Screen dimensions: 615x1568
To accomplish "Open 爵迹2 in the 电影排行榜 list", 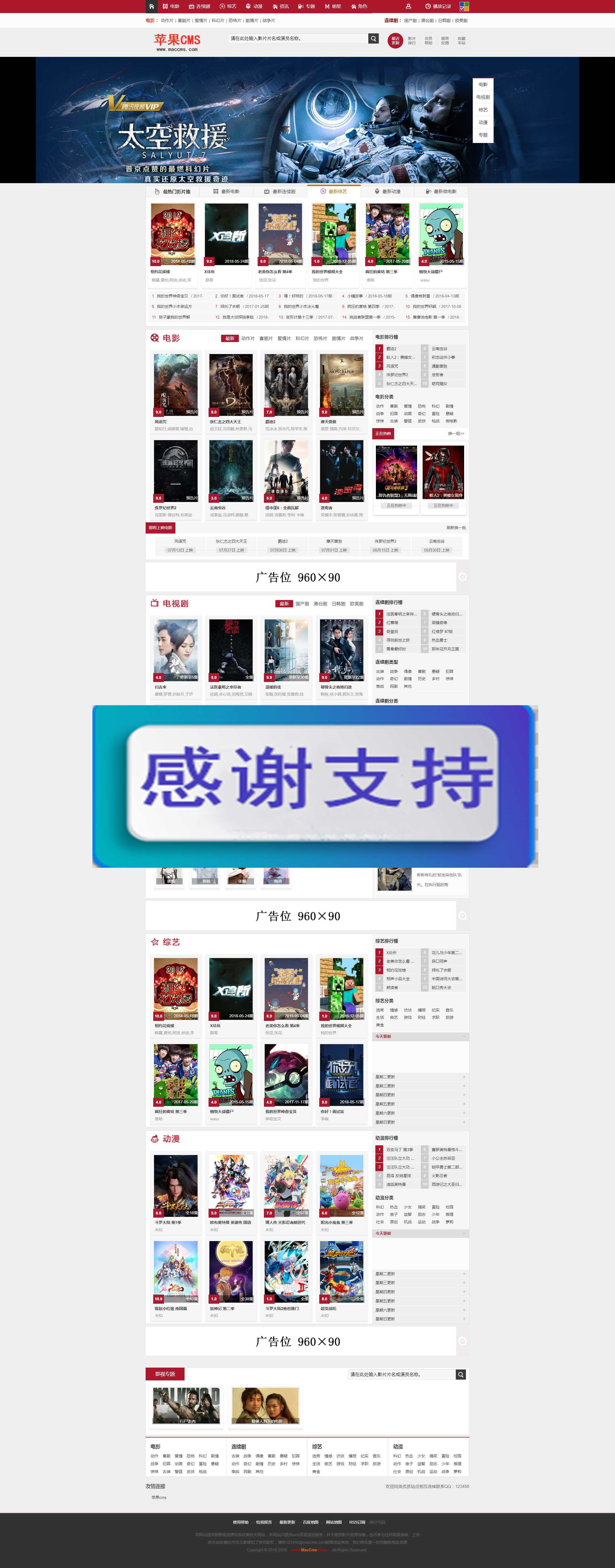I will tap(392, 349).
